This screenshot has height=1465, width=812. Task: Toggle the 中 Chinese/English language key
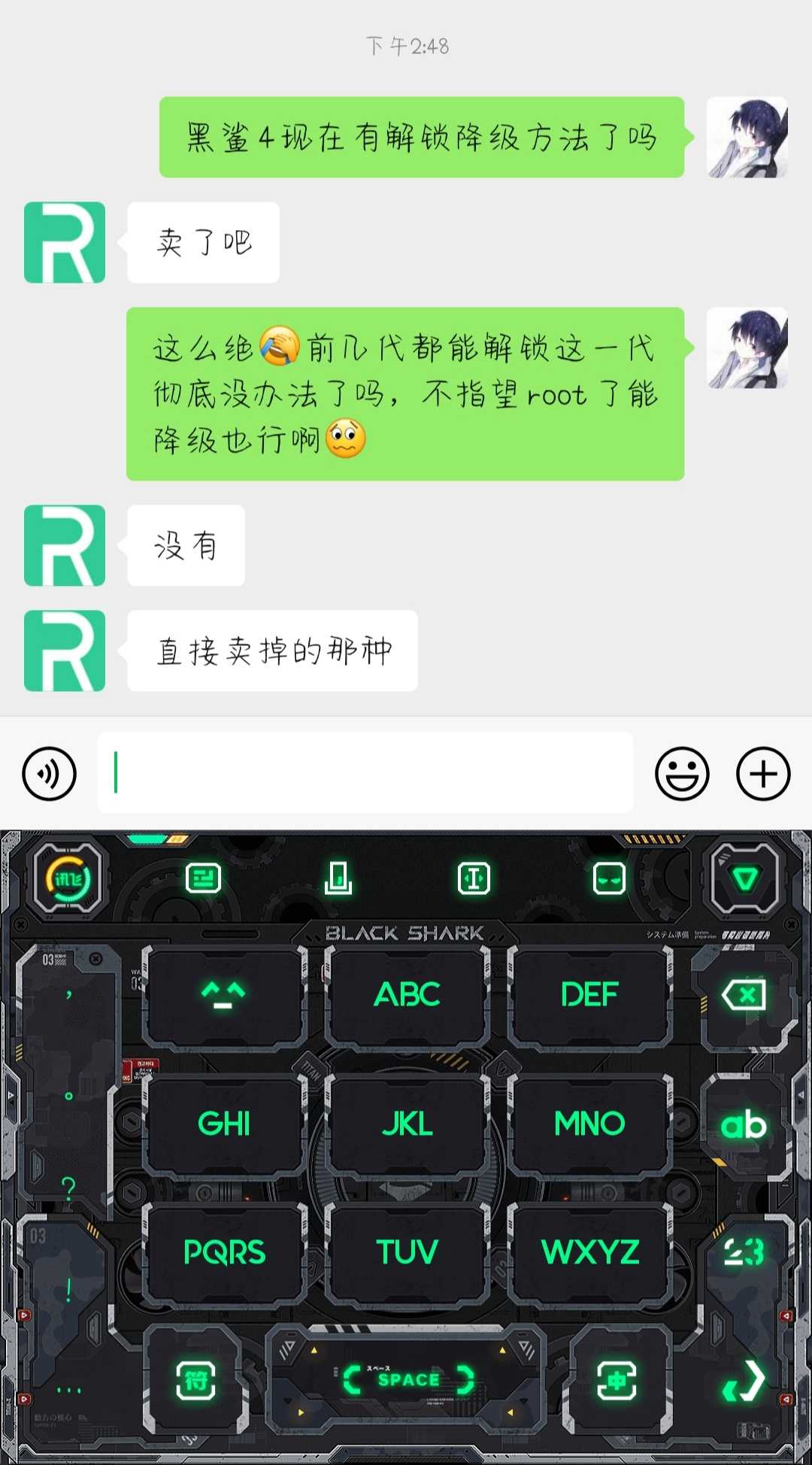click(x=617, y=1381)
